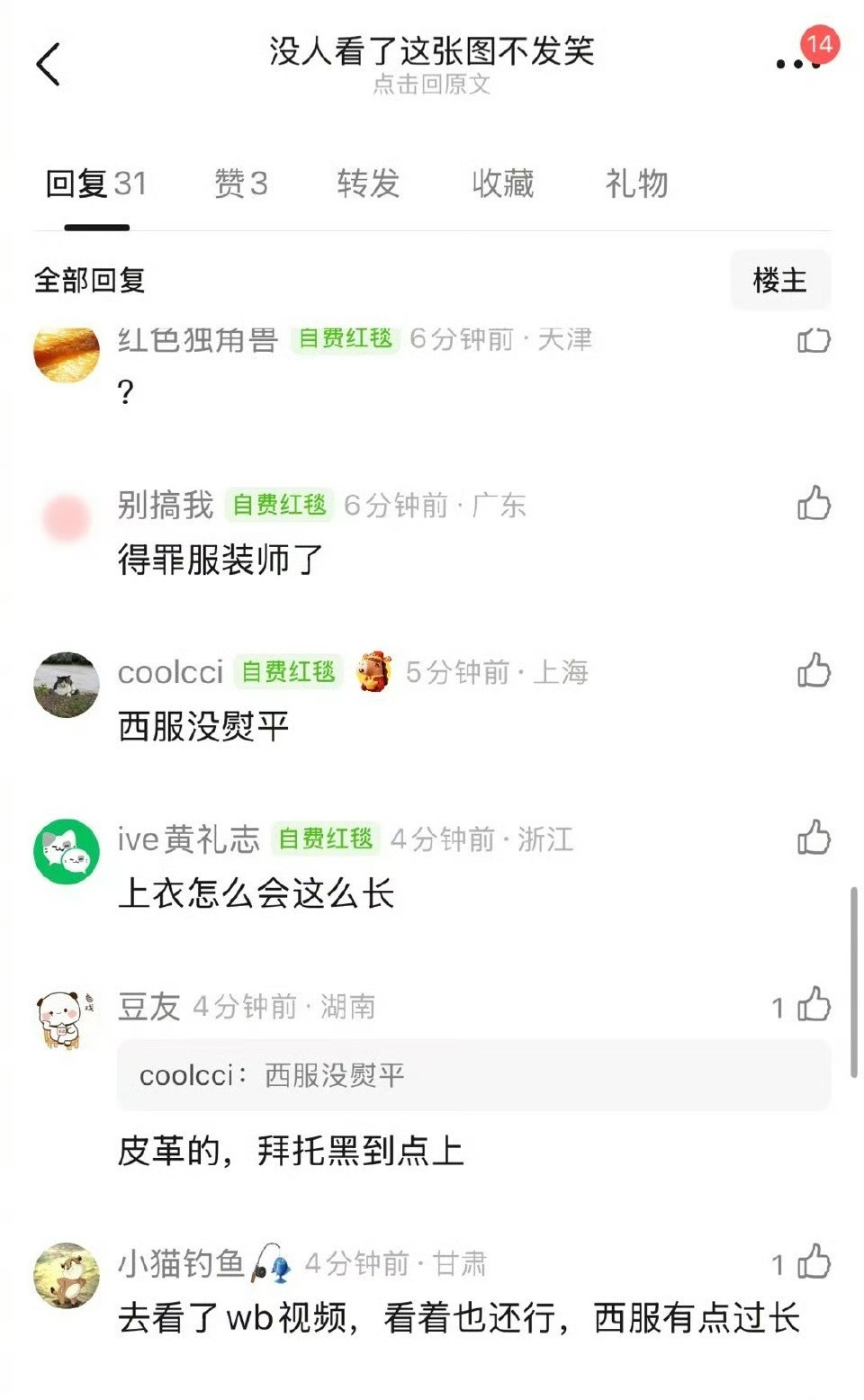This screenshot has width=864, height=1400.
Task: Tap the 自费红毯 badge next to 别搞我
Action: tap(280, 504)
